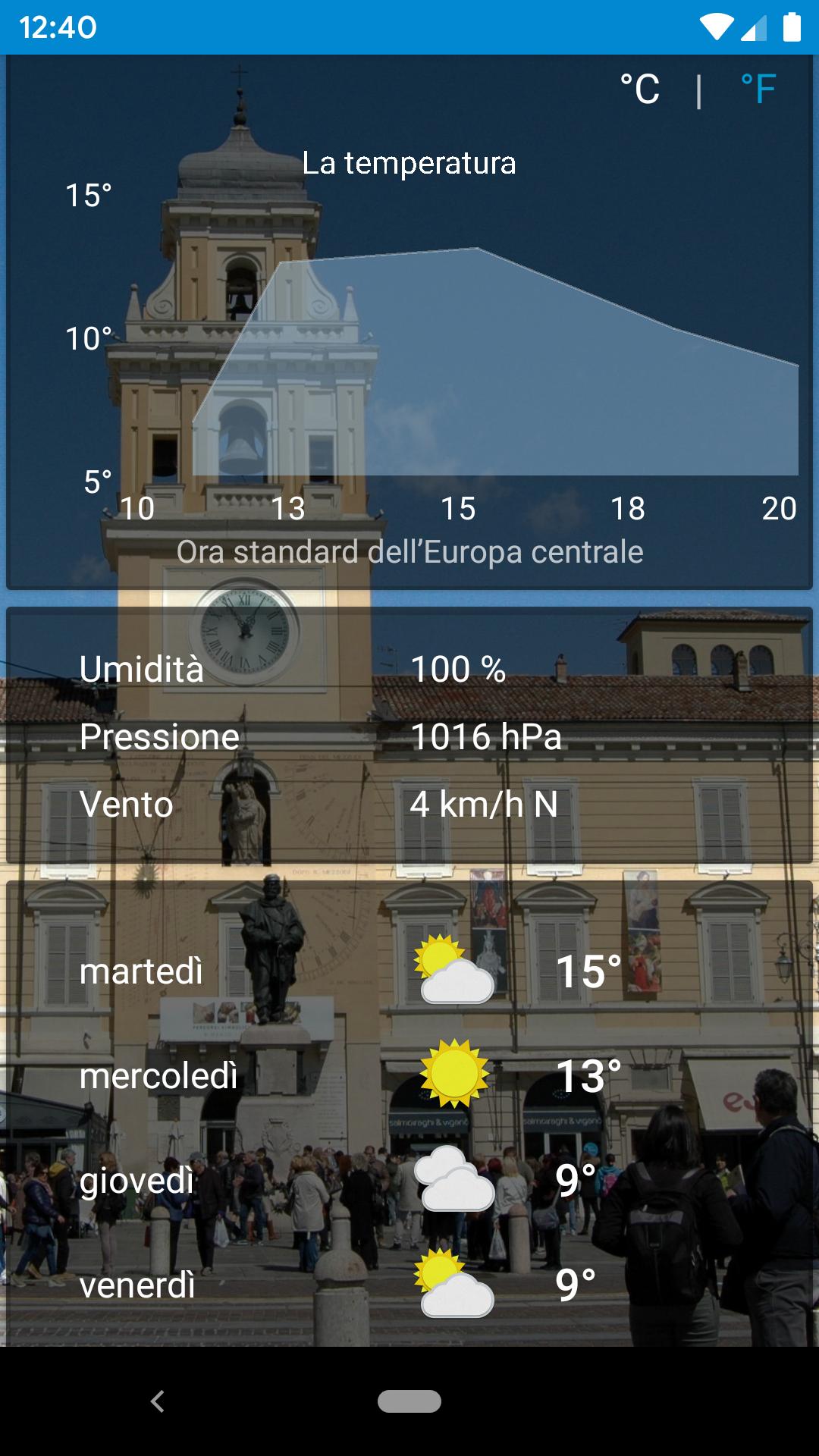
Task: Tap the navigation handle at screen bottom
Action: click(x=409, y=1401)
